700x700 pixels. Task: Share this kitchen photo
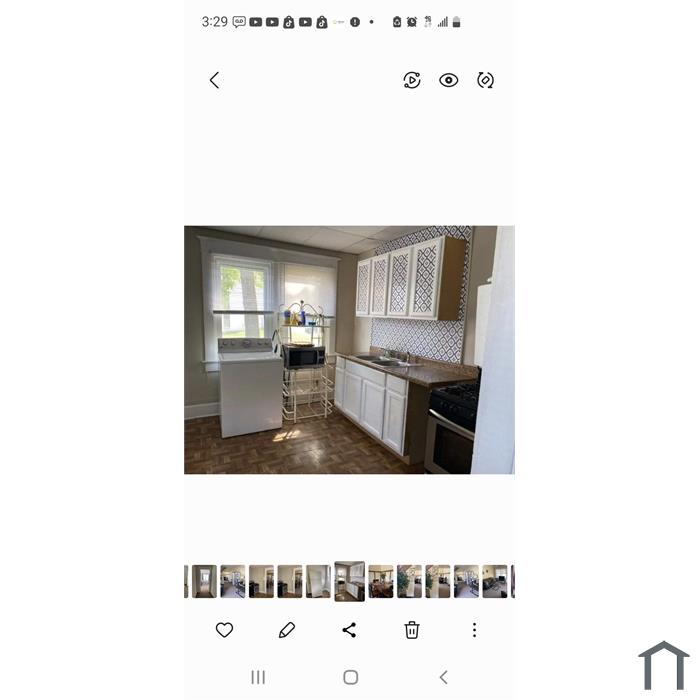click(x=349, y=630)
